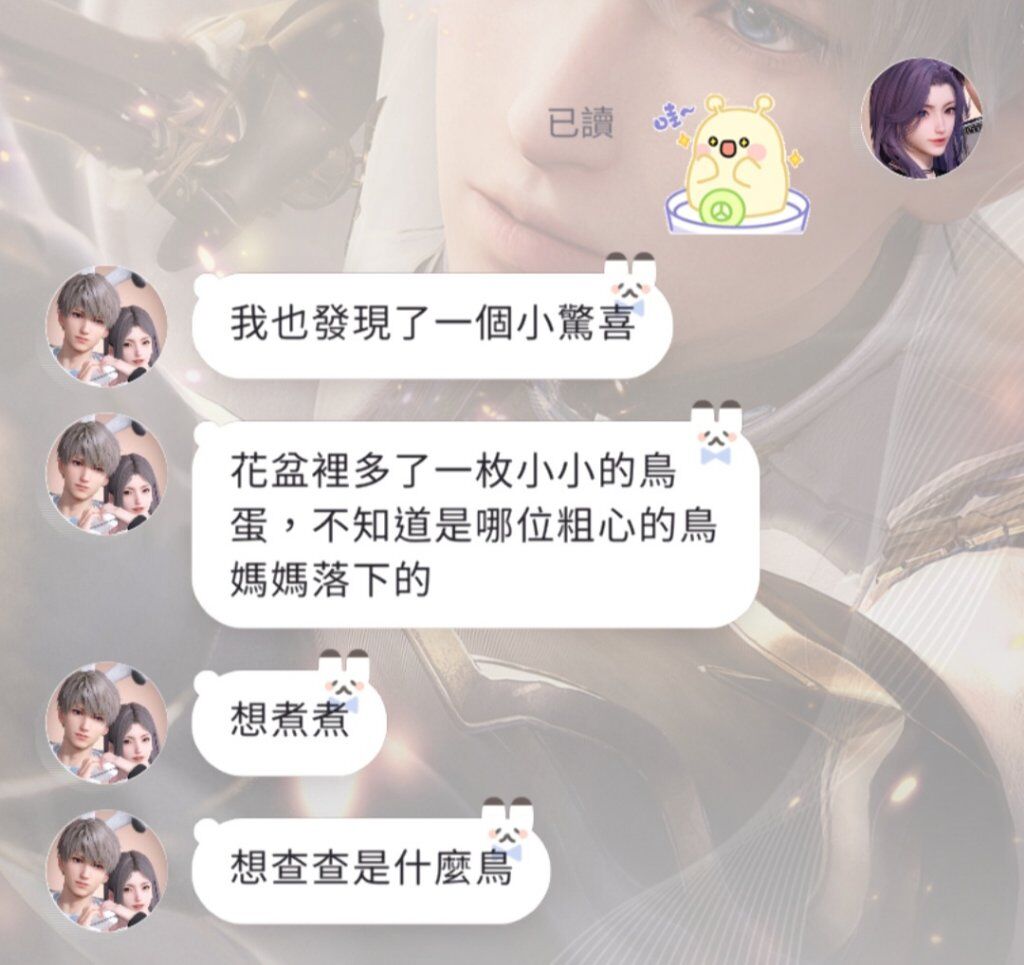Image resolution: width=1024 pixels, height=965 pixels.
Task: Tap sender avatar beside 想查查是什麼鳥
Action: point(107,869)
